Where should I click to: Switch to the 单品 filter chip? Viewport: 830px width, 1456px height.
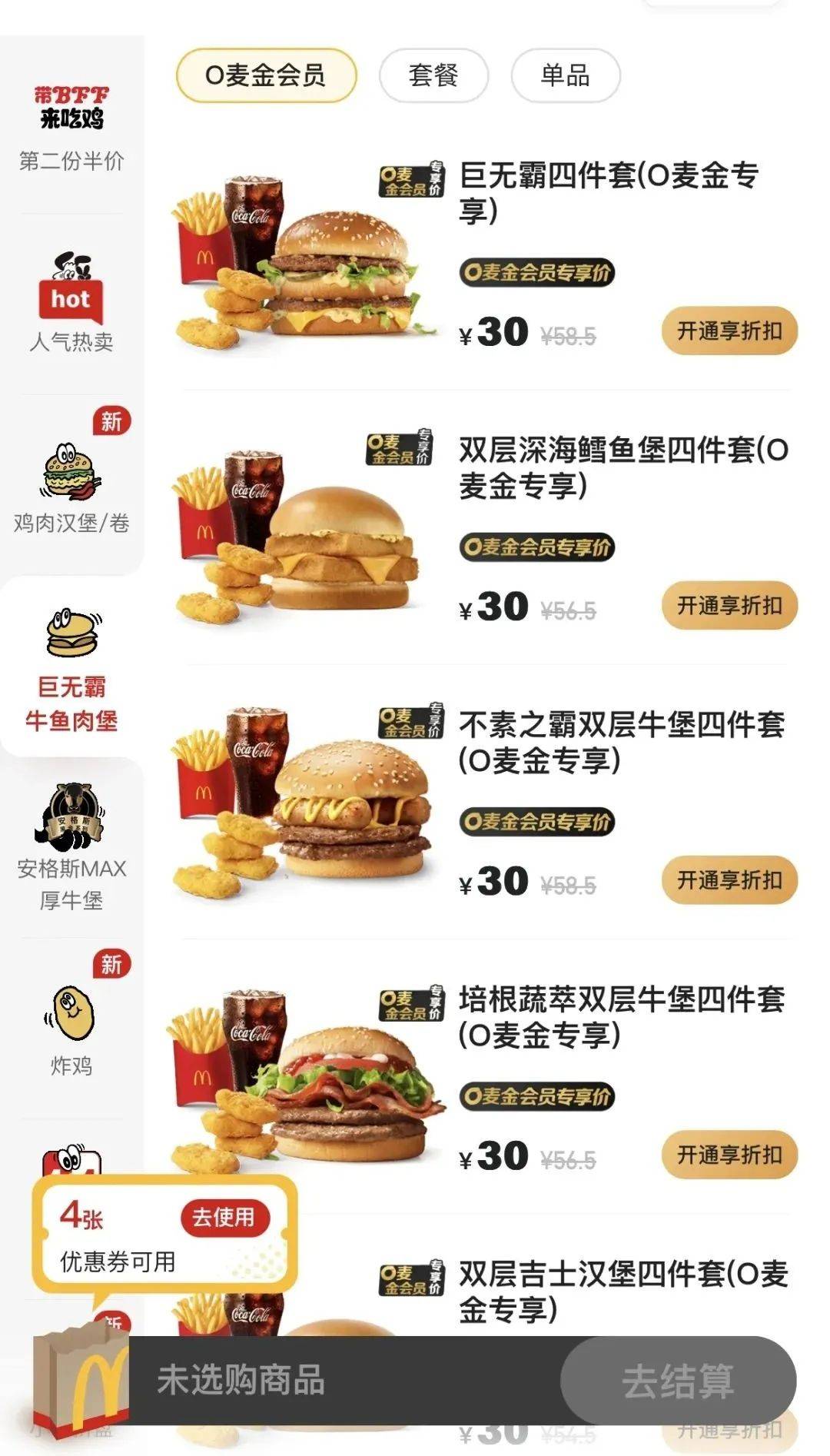[x=565, y=75]
